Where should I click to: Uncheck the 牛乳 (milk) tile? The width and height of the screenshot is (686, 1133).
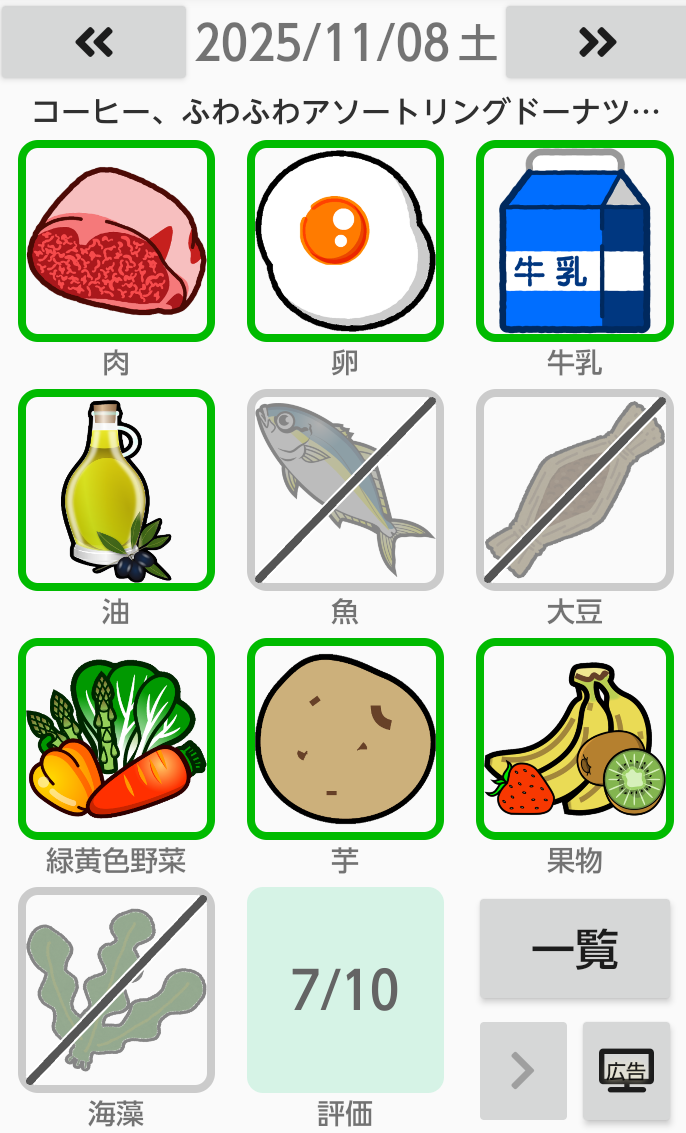tap(574, 240)
